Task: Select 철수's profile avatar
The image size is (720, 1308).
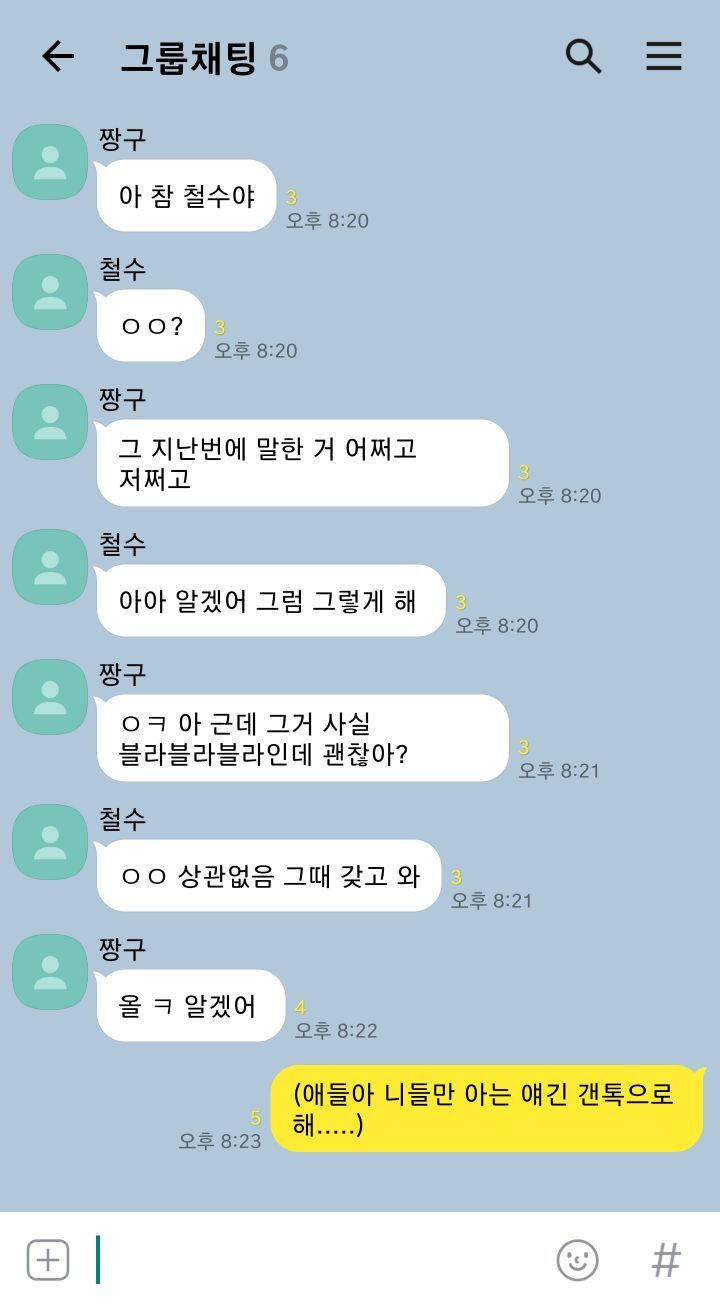Action: pos(48,292)
